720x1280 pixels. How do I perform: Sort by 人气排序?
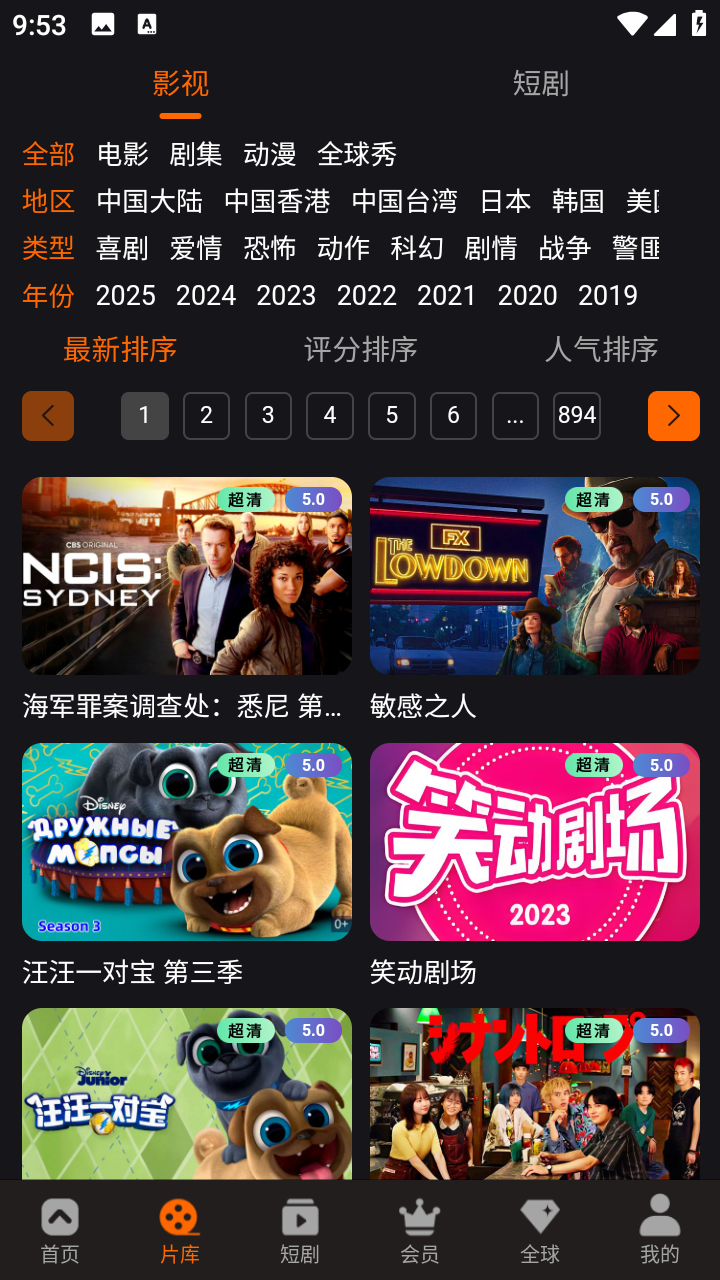[601, 349]
